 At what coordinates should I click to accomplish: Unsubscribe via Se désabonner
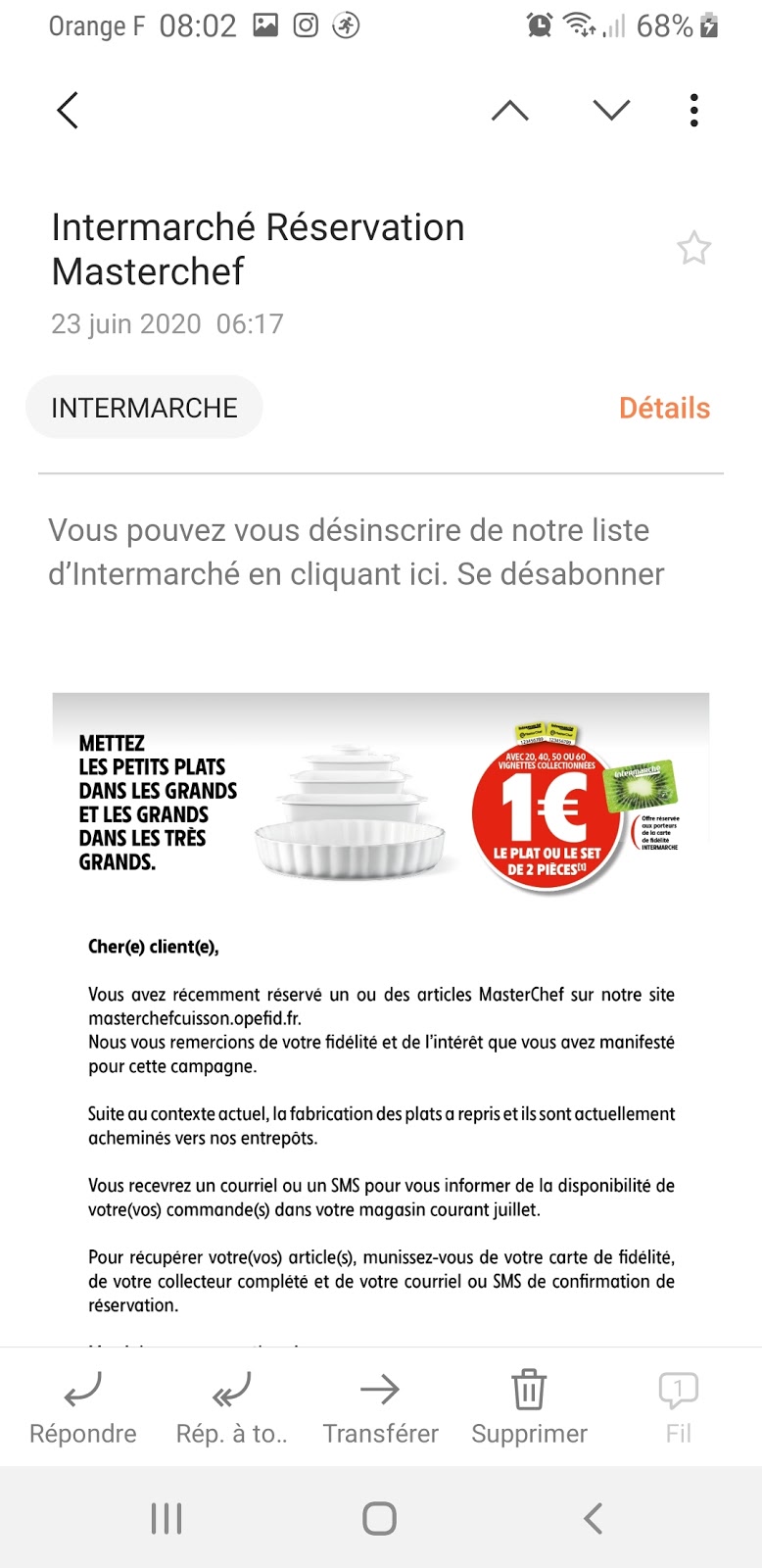click(560, 574)
